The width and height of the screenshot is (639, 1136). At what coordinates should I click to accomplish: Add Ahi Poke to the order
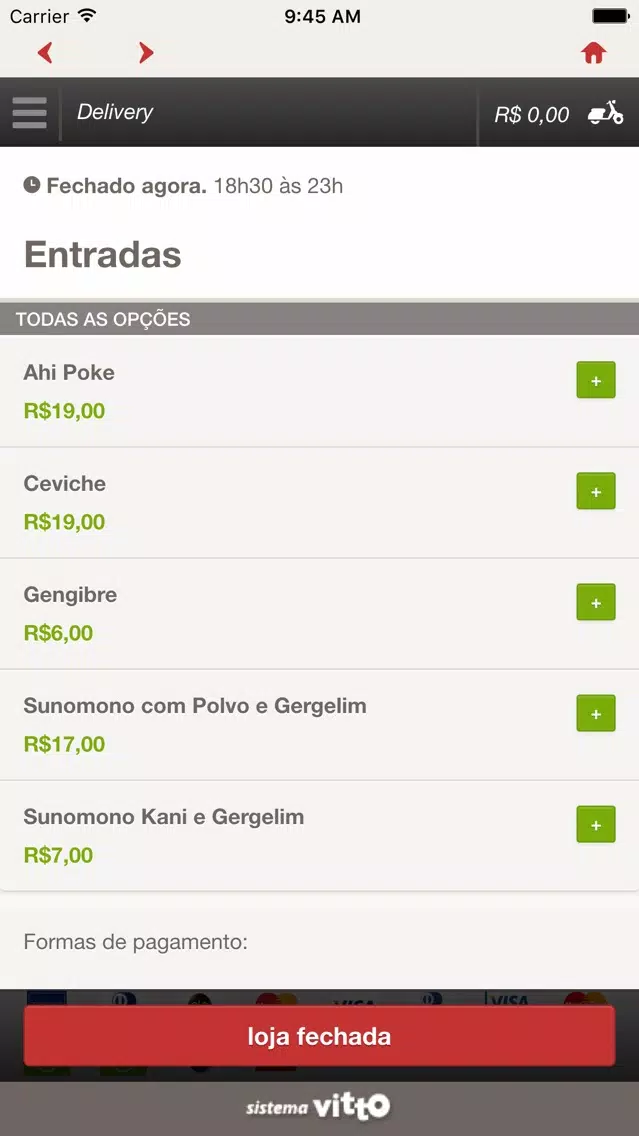click(596, 380)
